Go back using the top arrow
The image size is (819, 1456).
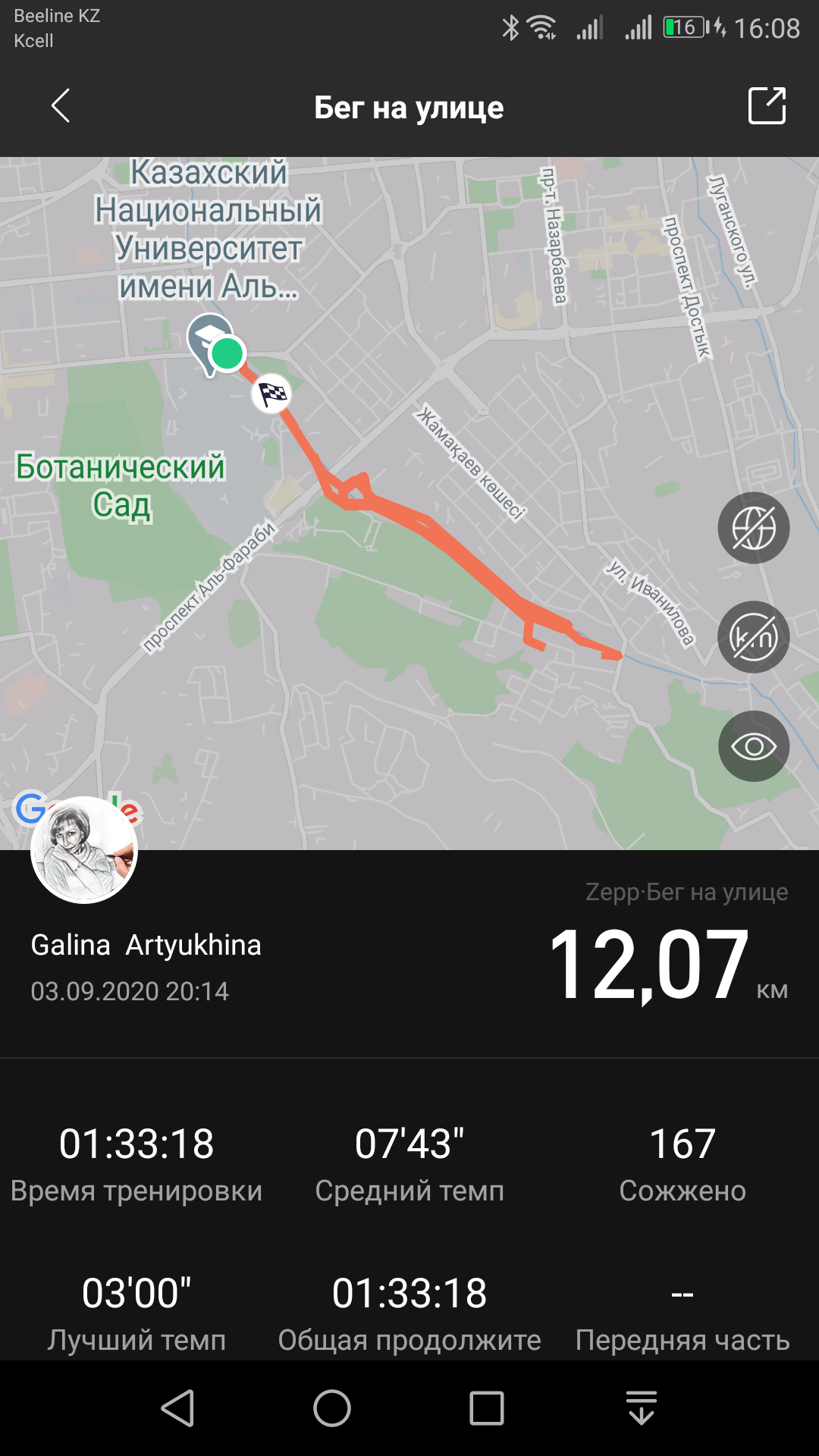pyautogui.click(x=61, y=106)
